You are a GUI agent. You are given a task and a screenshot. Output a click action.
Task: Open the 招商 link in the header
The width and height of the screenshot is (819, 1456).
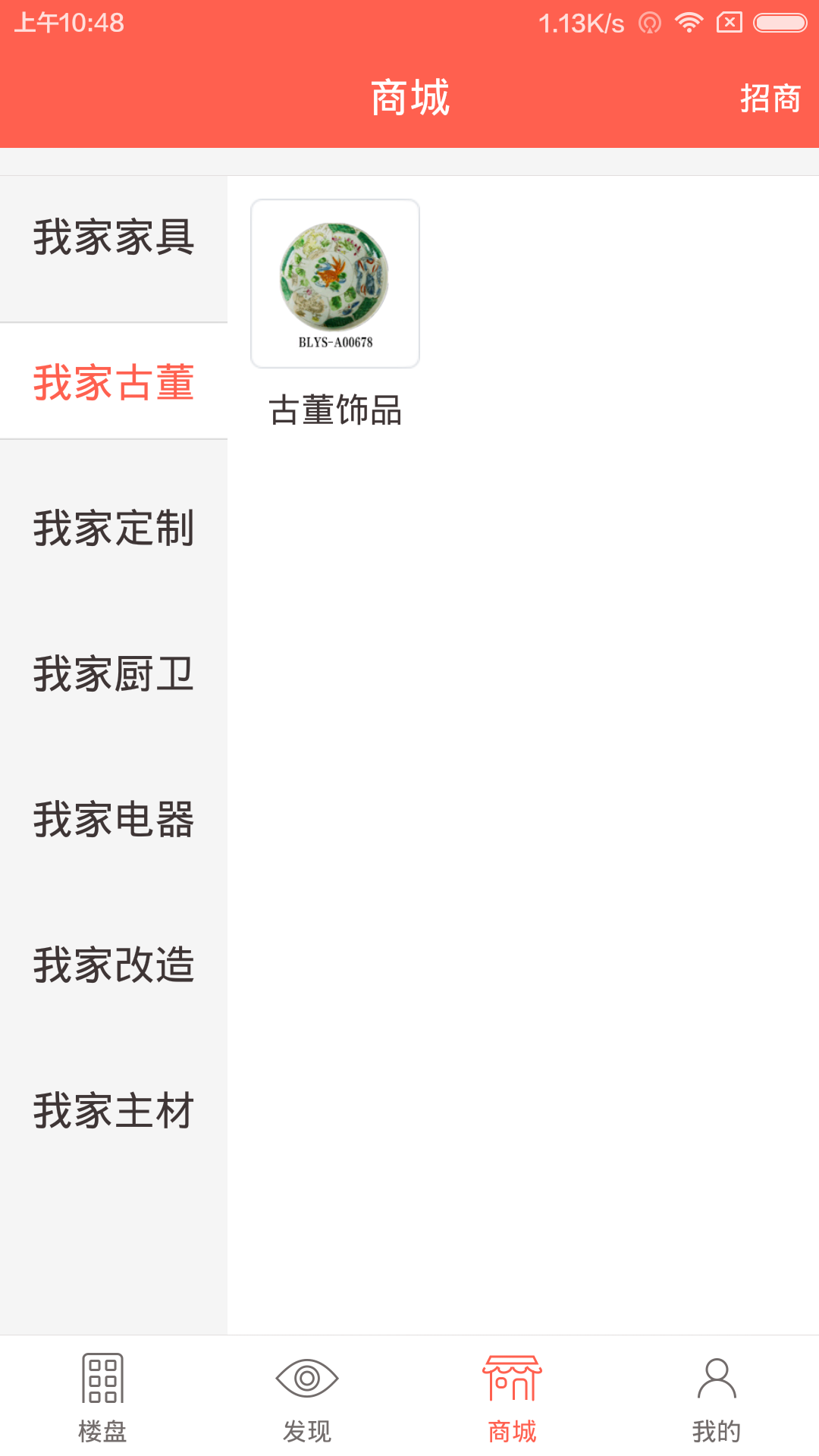(x=770, y=99)
